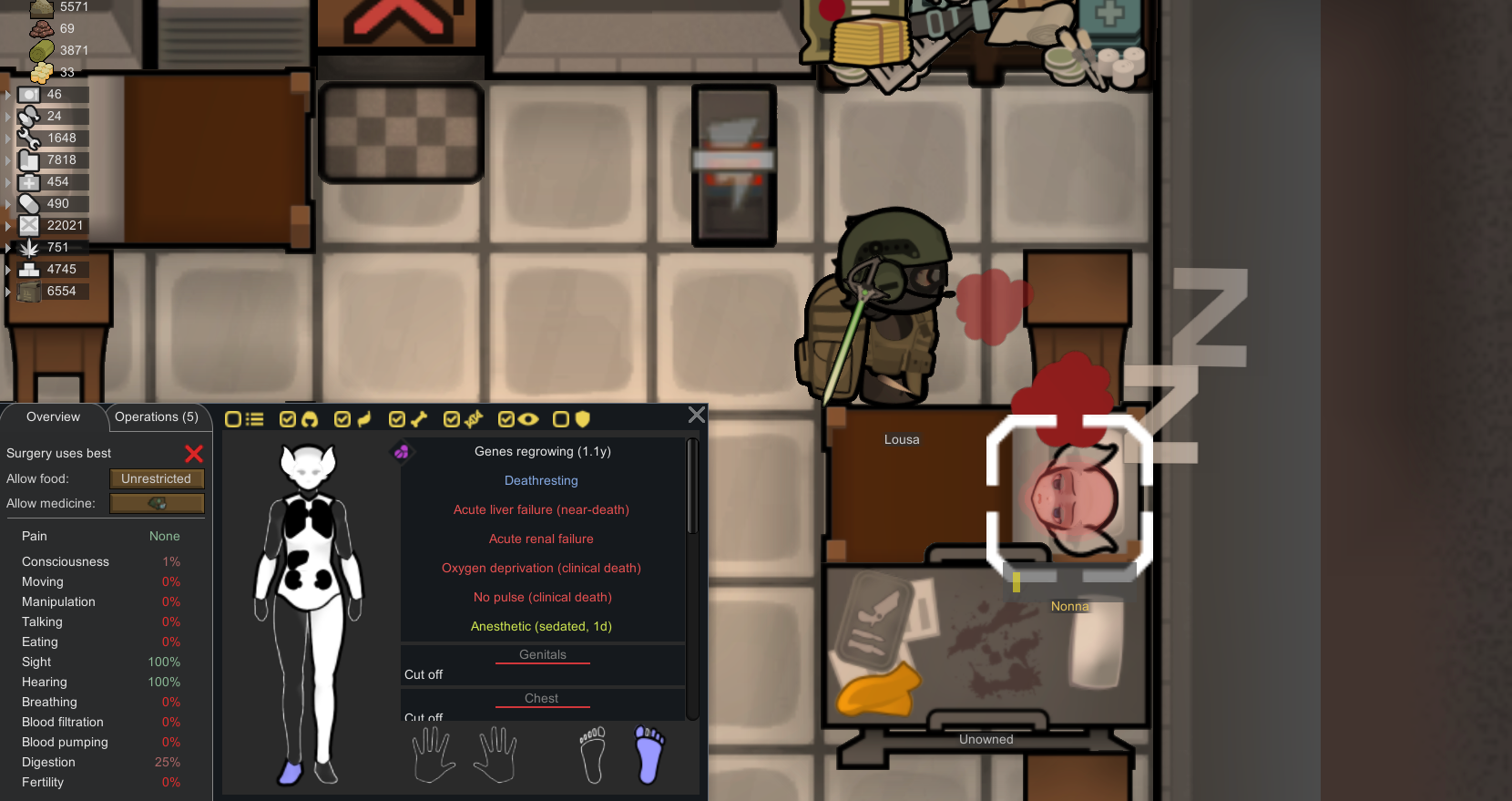
Task: Select the Deathresting condition
Action: coord(541,481)
